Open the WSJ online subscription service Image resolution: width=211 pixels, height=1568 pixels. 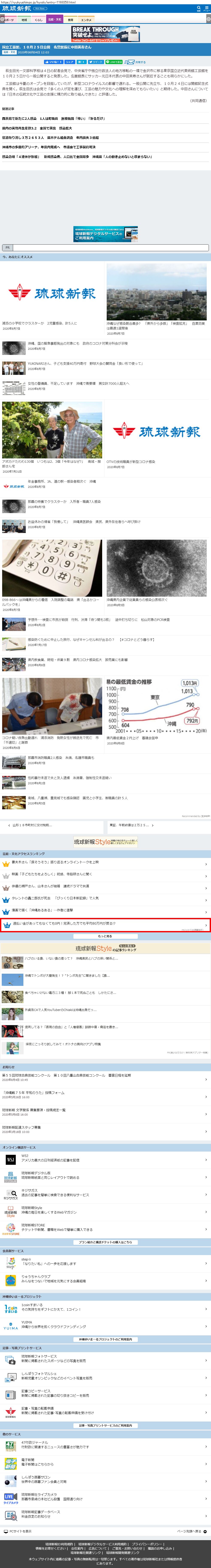tap(106, 1156)
